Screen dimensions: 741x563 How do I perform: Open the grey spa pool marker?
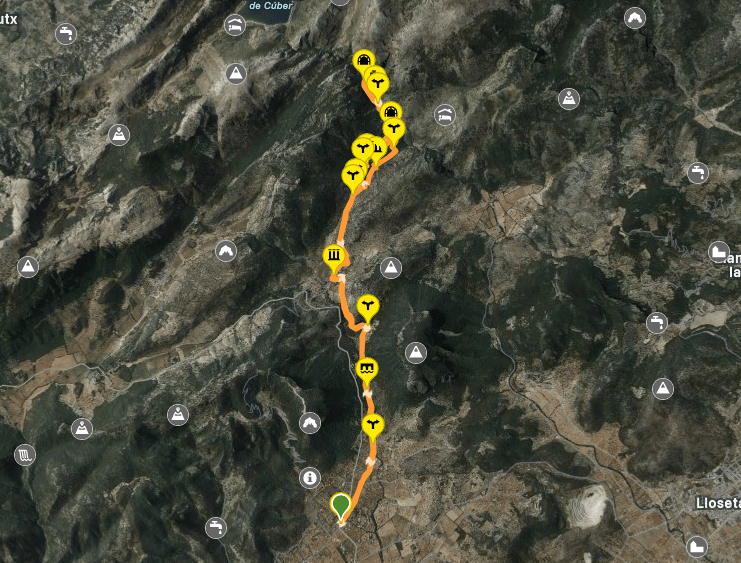[x=24, y=455]
